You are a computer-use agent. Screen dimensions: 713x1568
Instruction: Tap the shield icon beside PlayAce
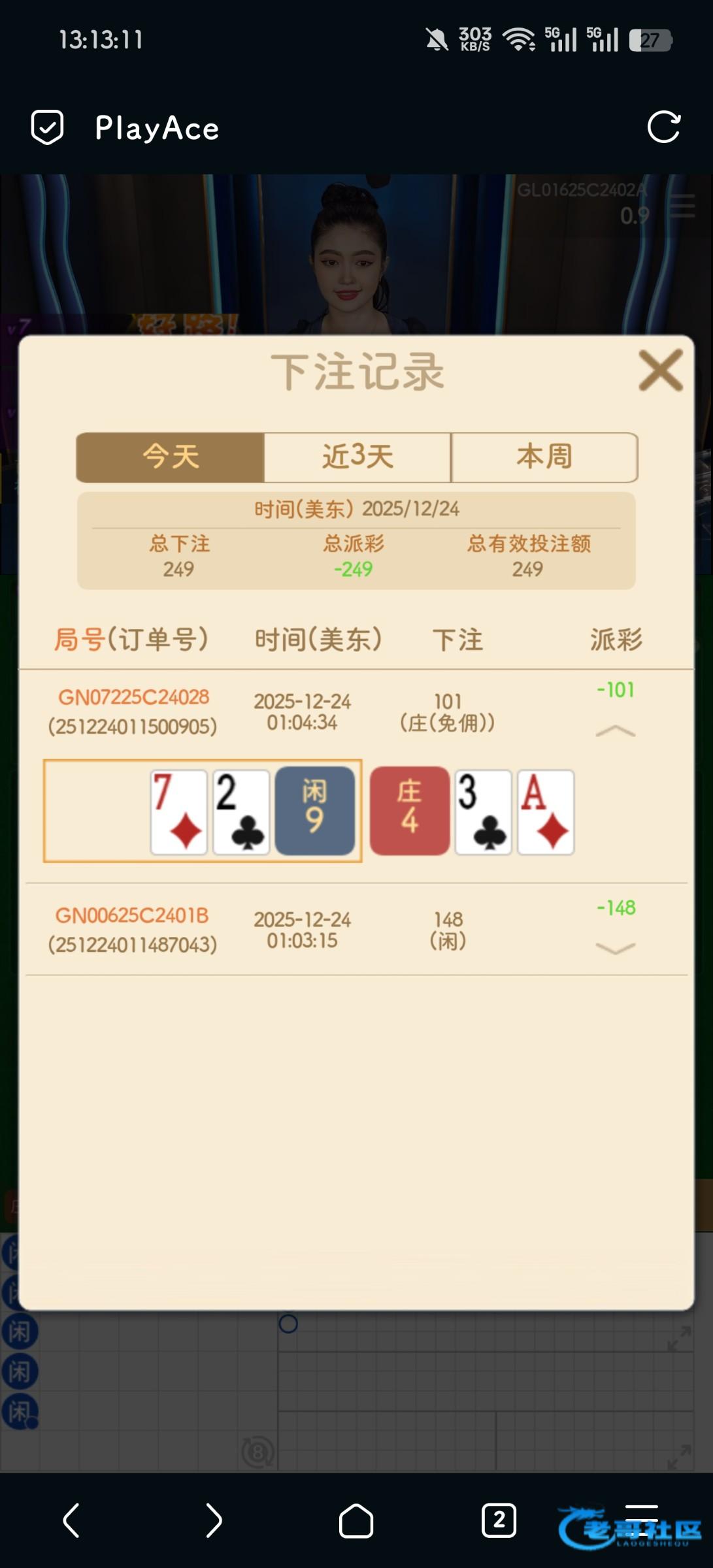tap(48, 127)
